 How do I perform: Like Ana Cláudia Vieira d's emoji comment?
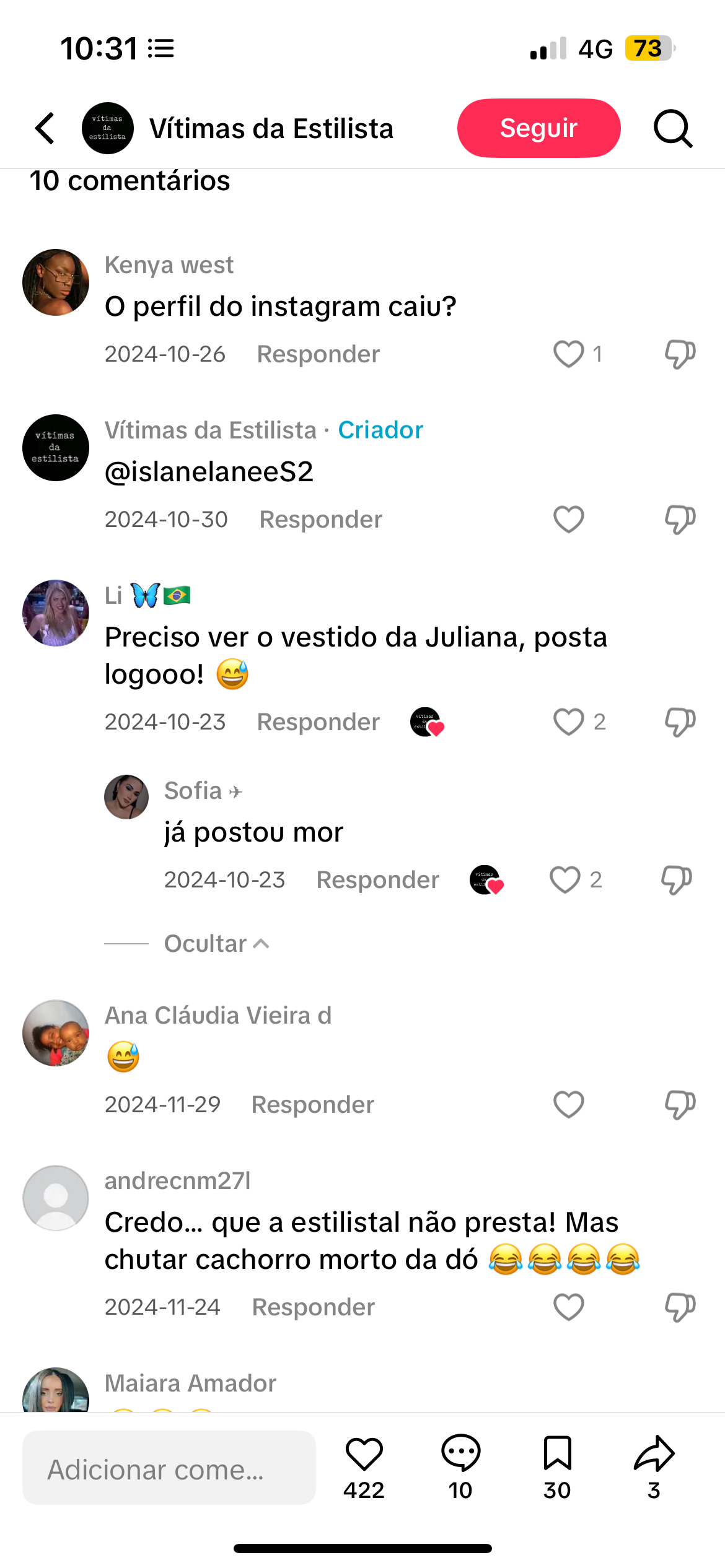[568, 1105]
